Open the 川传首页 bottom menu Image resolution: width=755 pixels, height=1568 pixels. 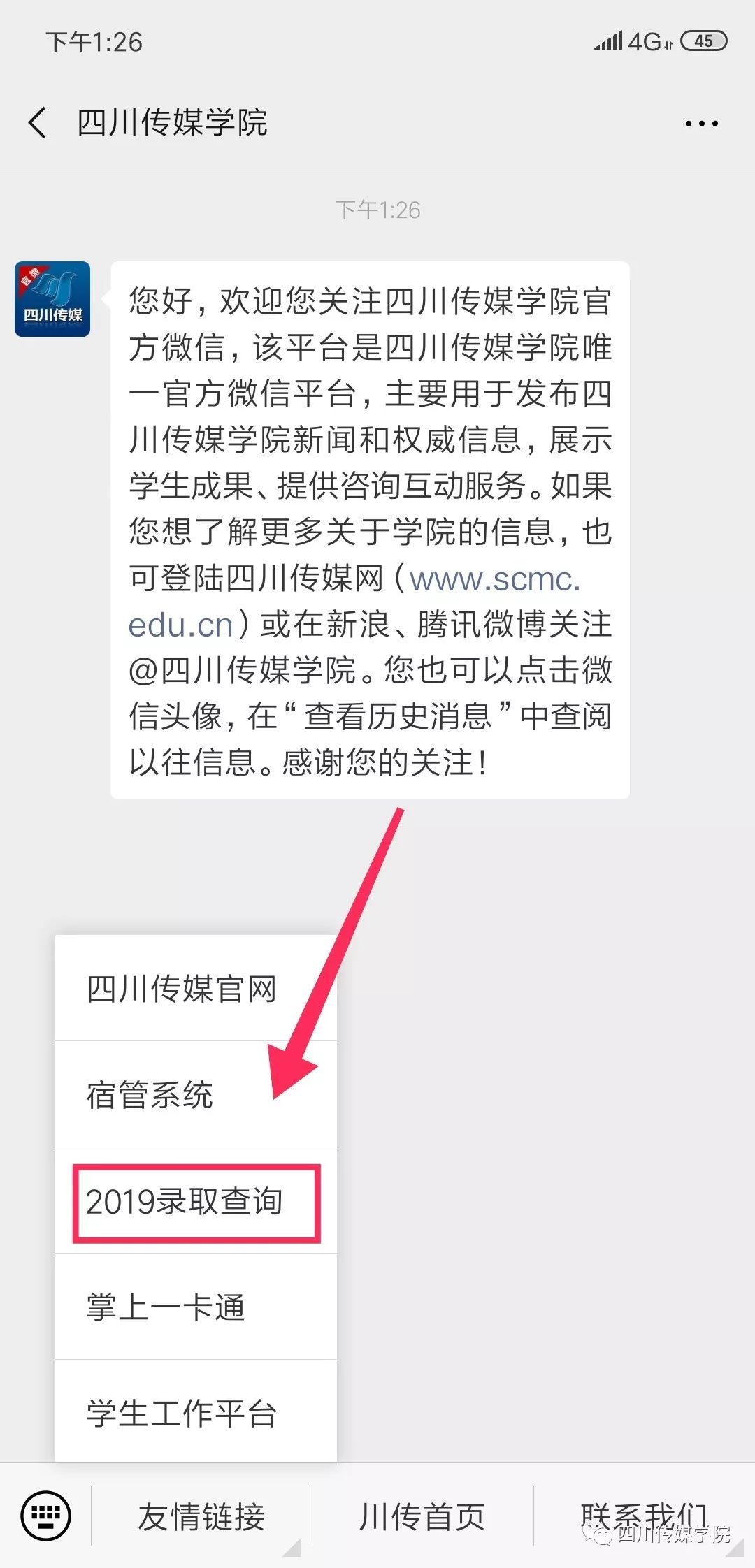click(x=422, y=1517)
